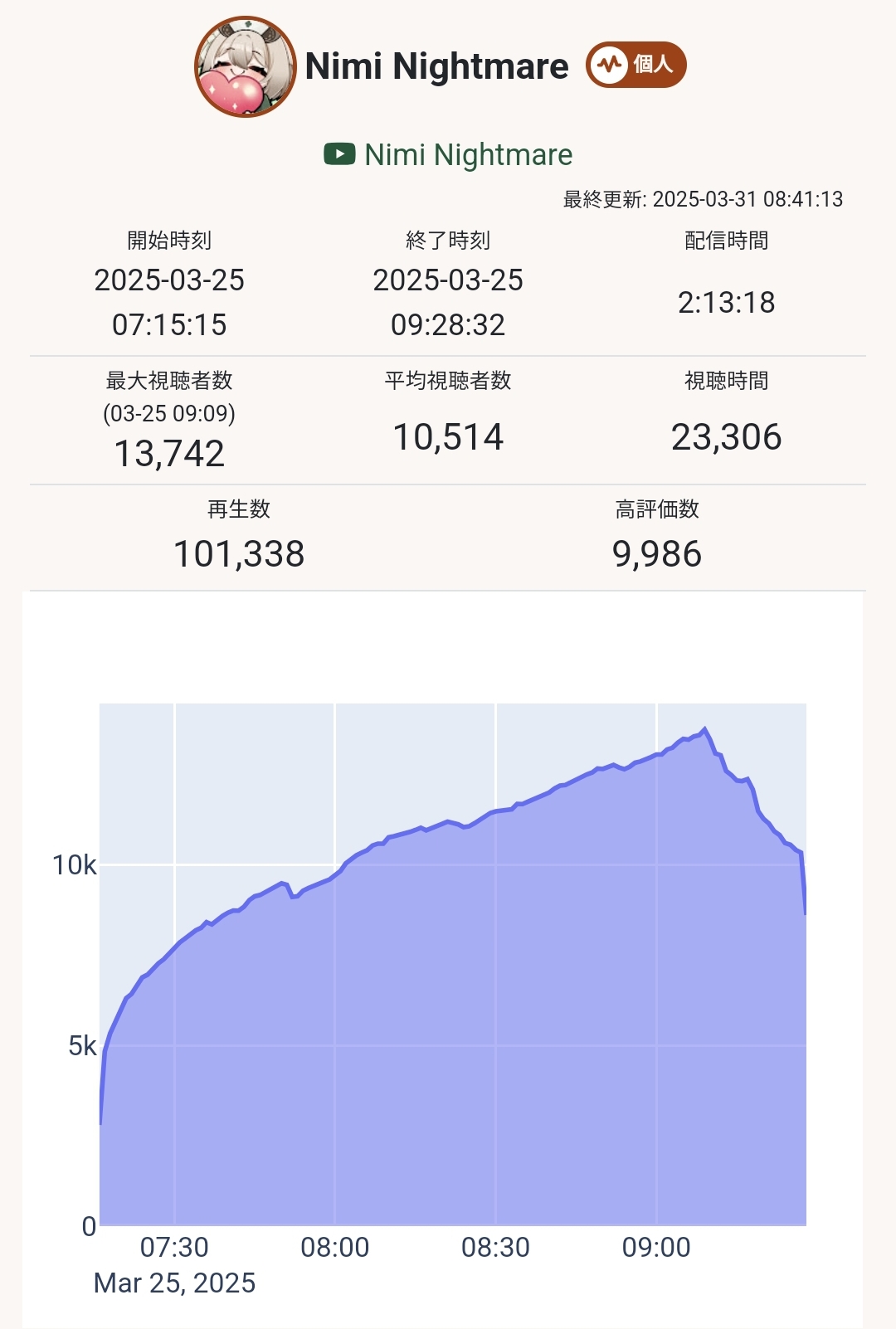Image resolution: width=896 pixels, height=1329 pixels.
Task: Open the 個人 group badge
Action: click(636, 65)
